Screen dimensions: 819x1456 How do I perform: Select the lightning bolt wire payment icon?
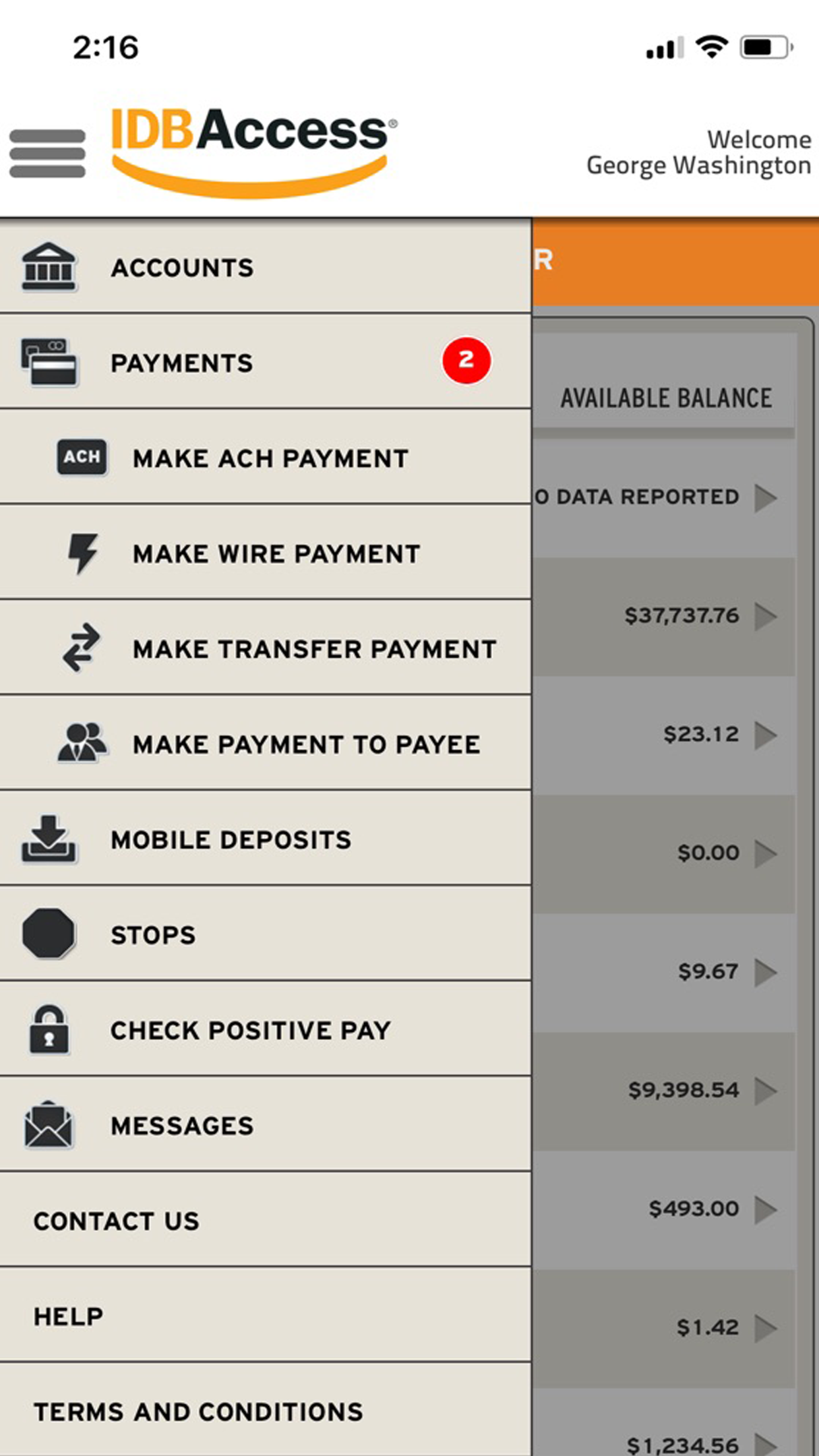83,553
